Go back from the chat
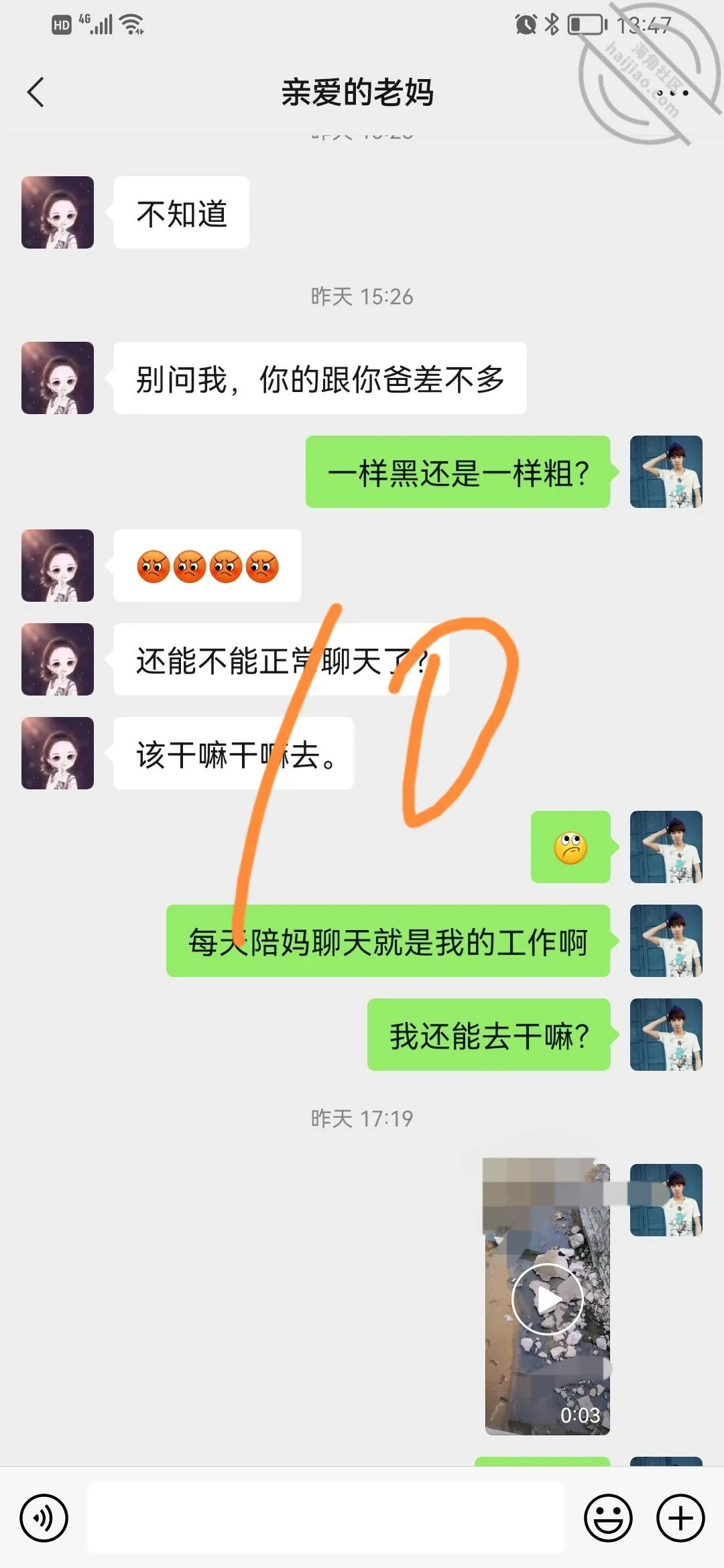 [x=36, y=92]
